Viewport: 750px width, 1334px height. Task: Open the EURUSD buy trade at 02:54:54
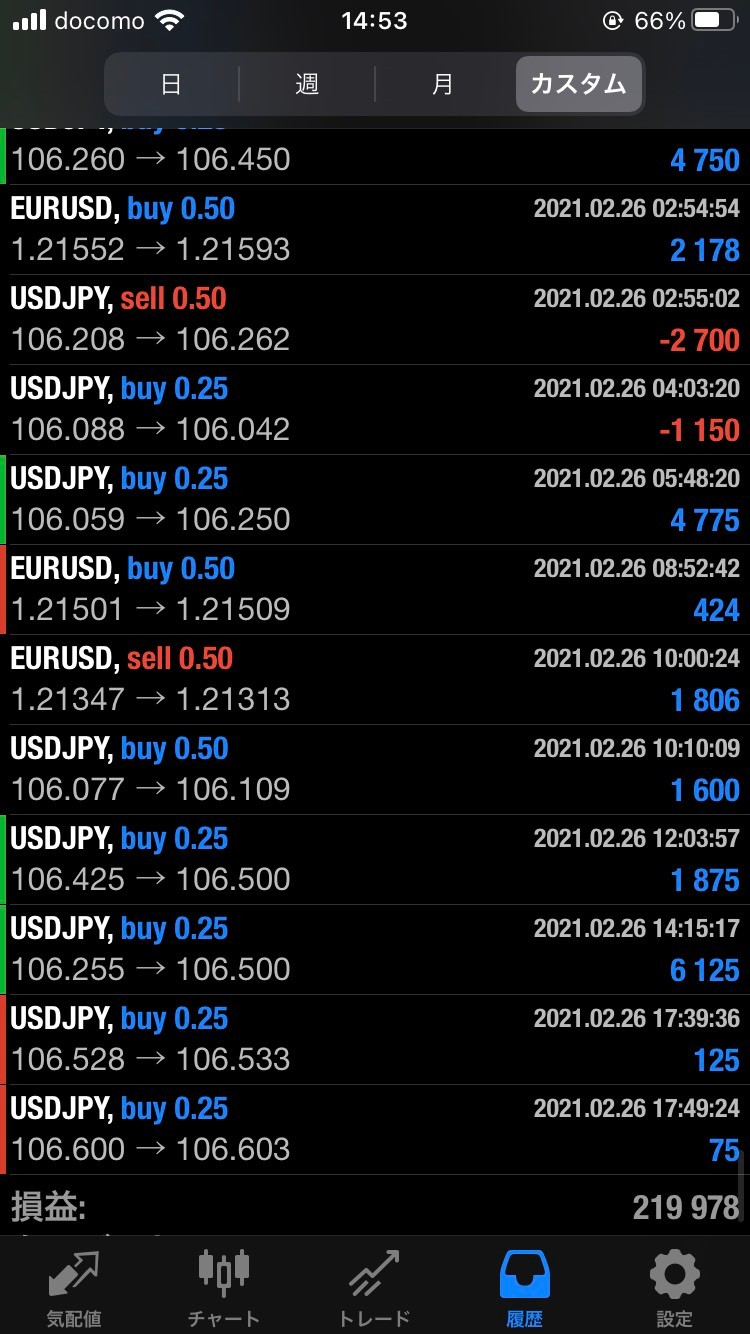point(375,230)
